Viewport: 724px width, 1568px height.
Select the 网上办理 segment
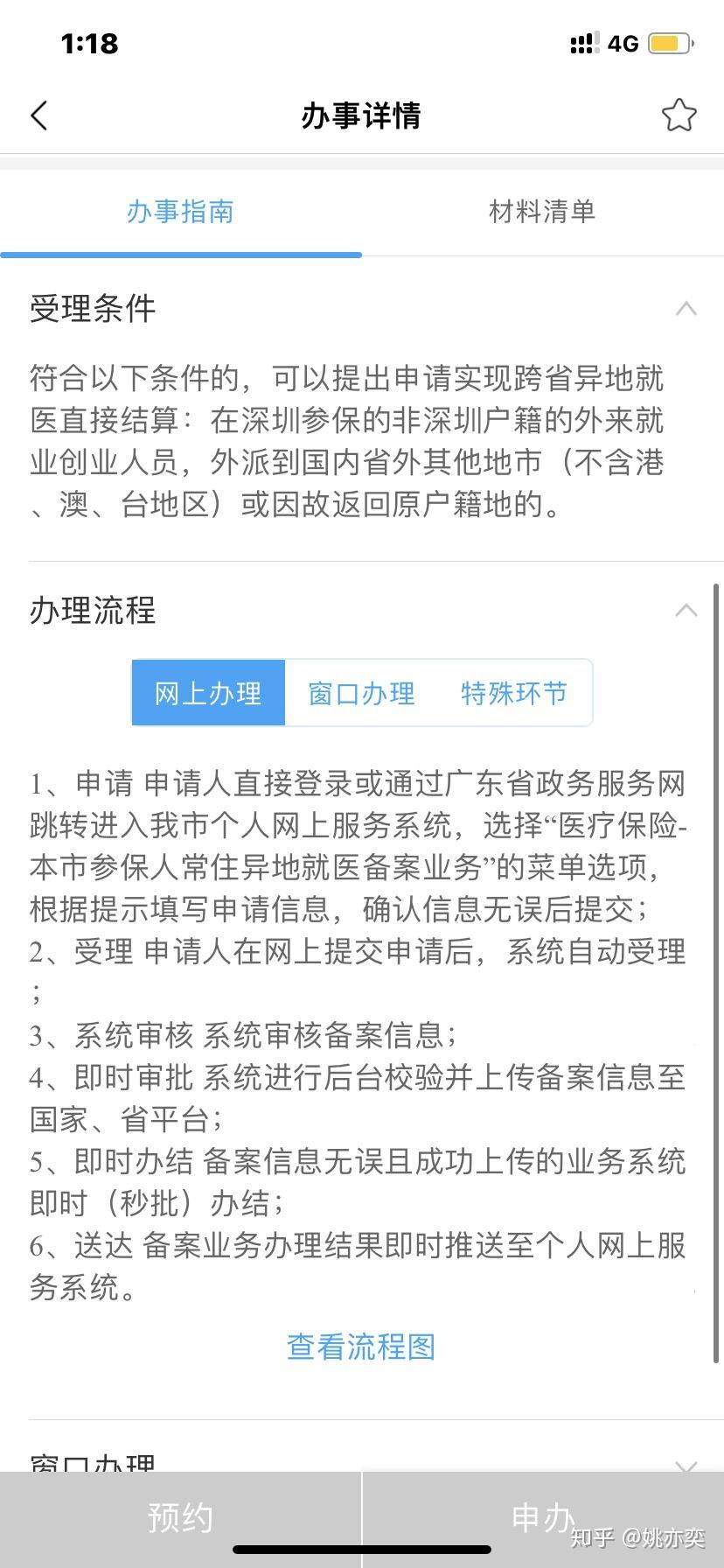pyautogui.click(x=208, y=693)
